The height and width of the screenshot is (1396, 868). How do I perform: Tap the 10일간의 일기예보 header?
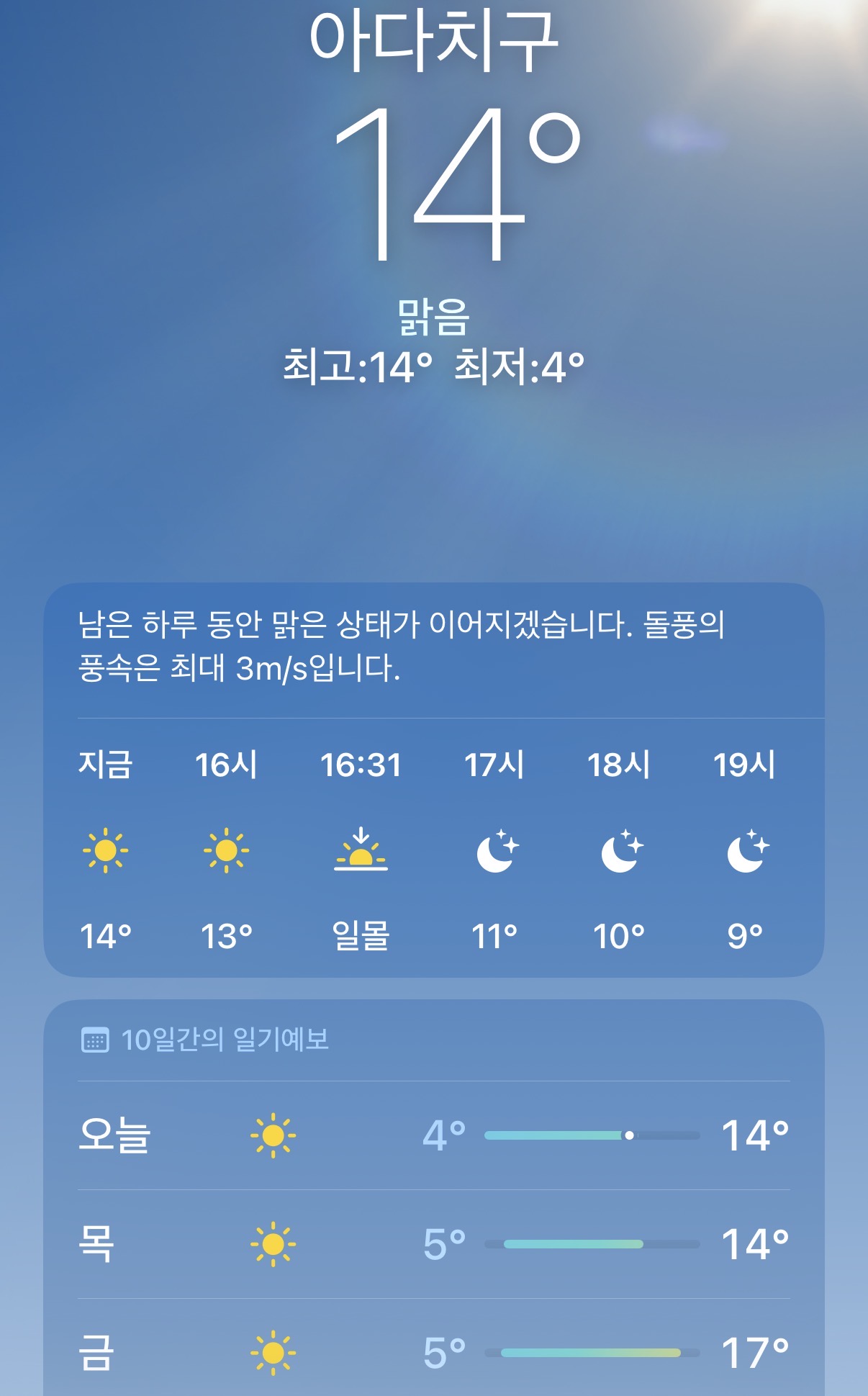tap(225, 1040)
